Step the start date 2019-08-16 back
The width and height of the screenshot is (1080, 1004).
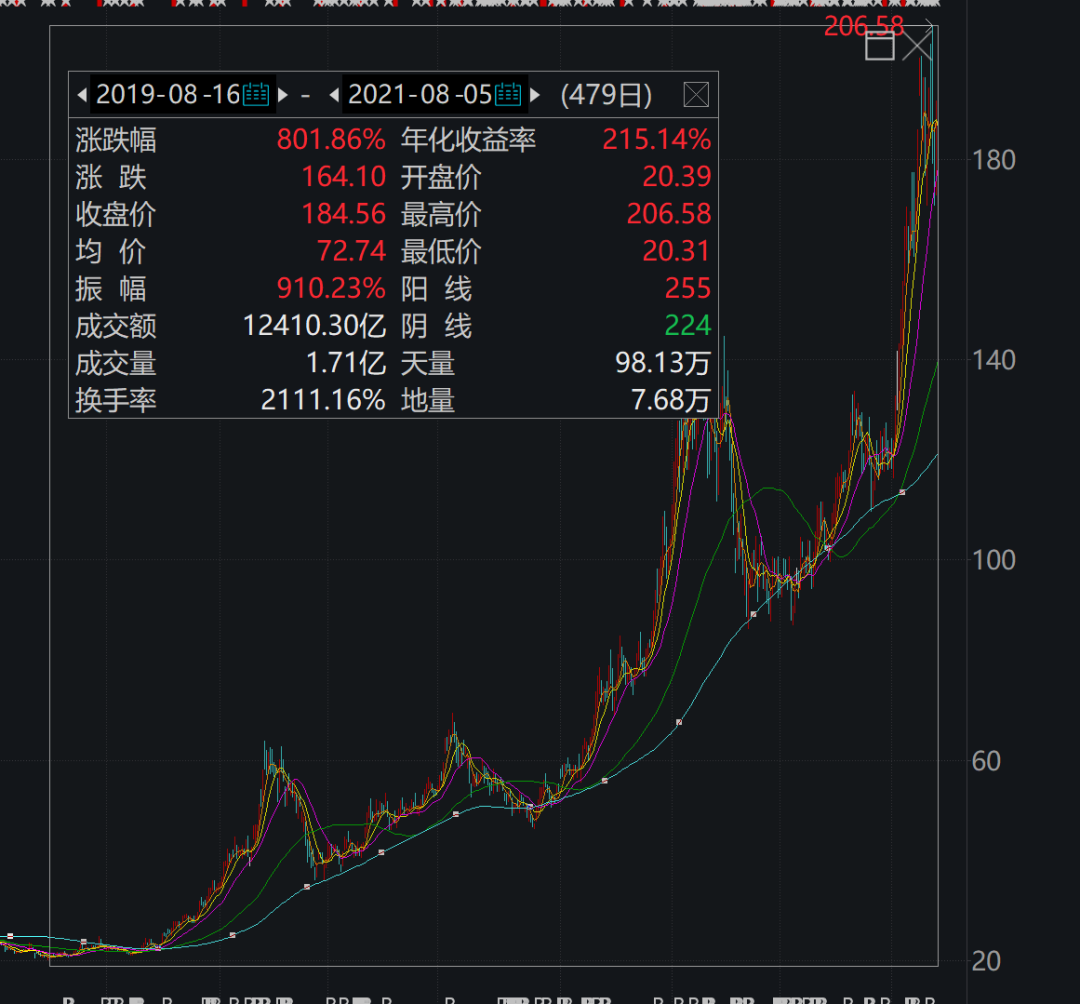tap(82, 96)
